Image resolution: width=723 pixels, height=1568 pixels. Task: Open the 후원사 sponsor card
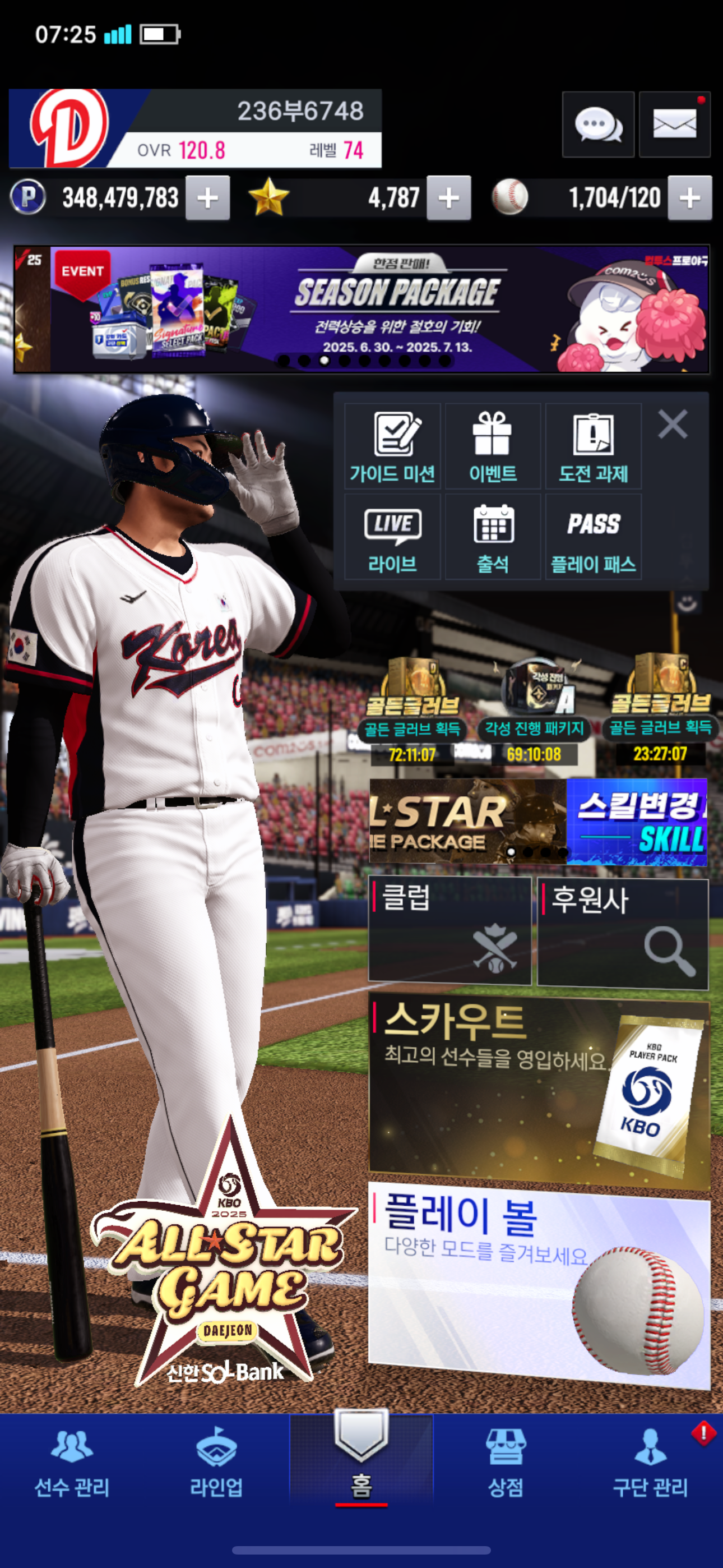(x=623, y=933)
